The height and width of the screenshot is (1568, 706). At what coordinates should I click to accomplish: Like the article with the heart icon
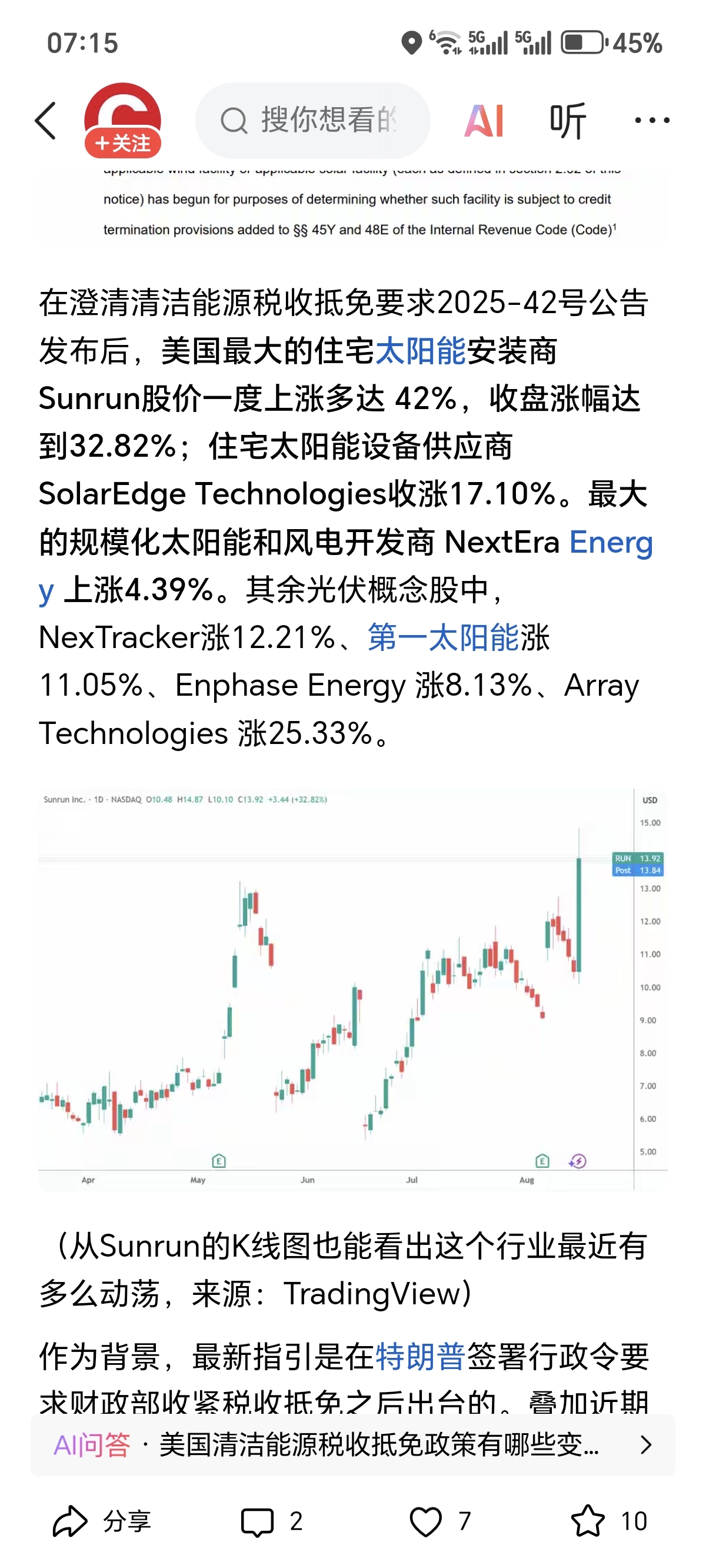click(440, 1521)
